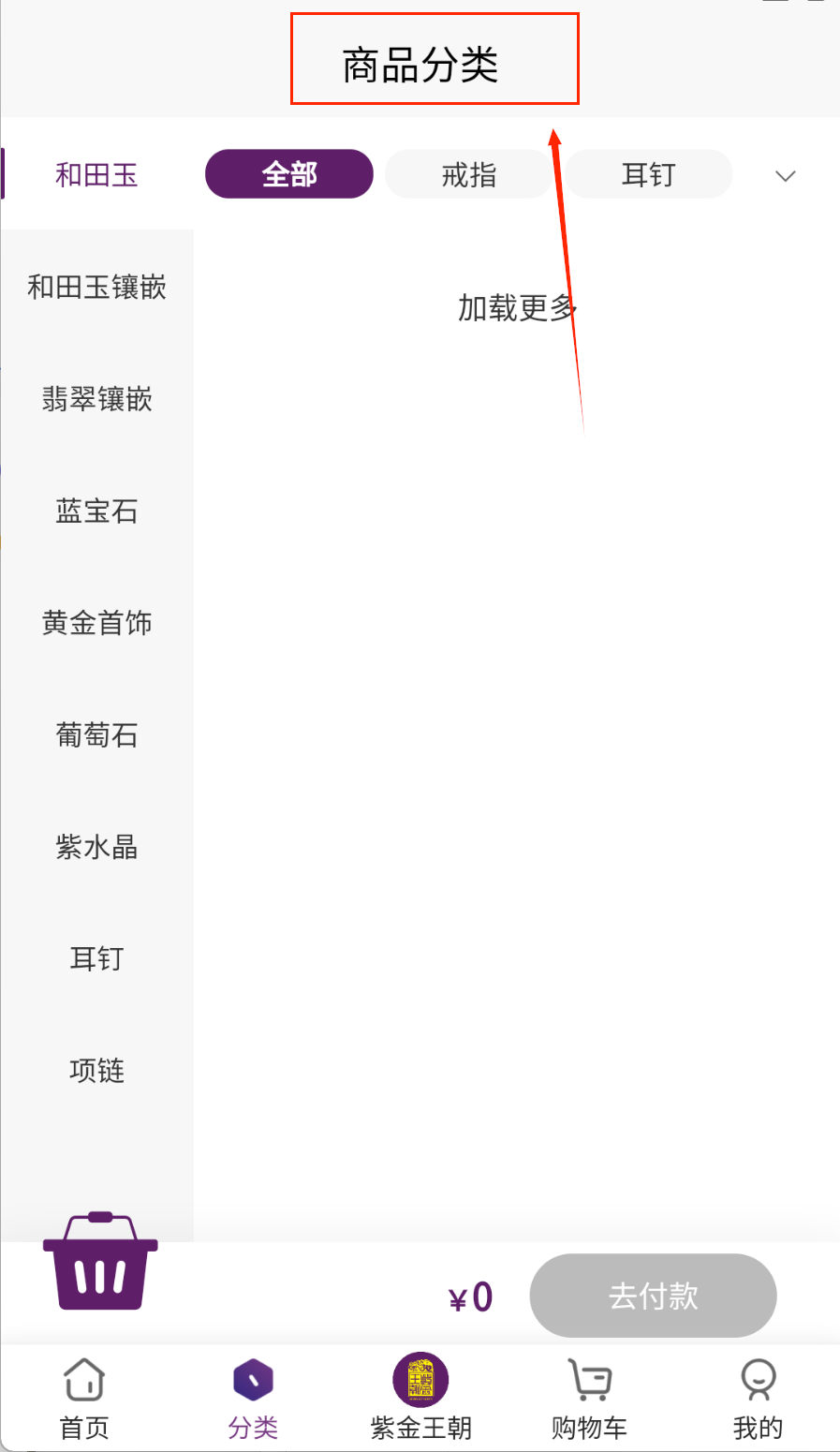This screenshot has width=840, height=1452.
Task: Open the 黄金首饰 category
Action: click(x=96, y=623)
